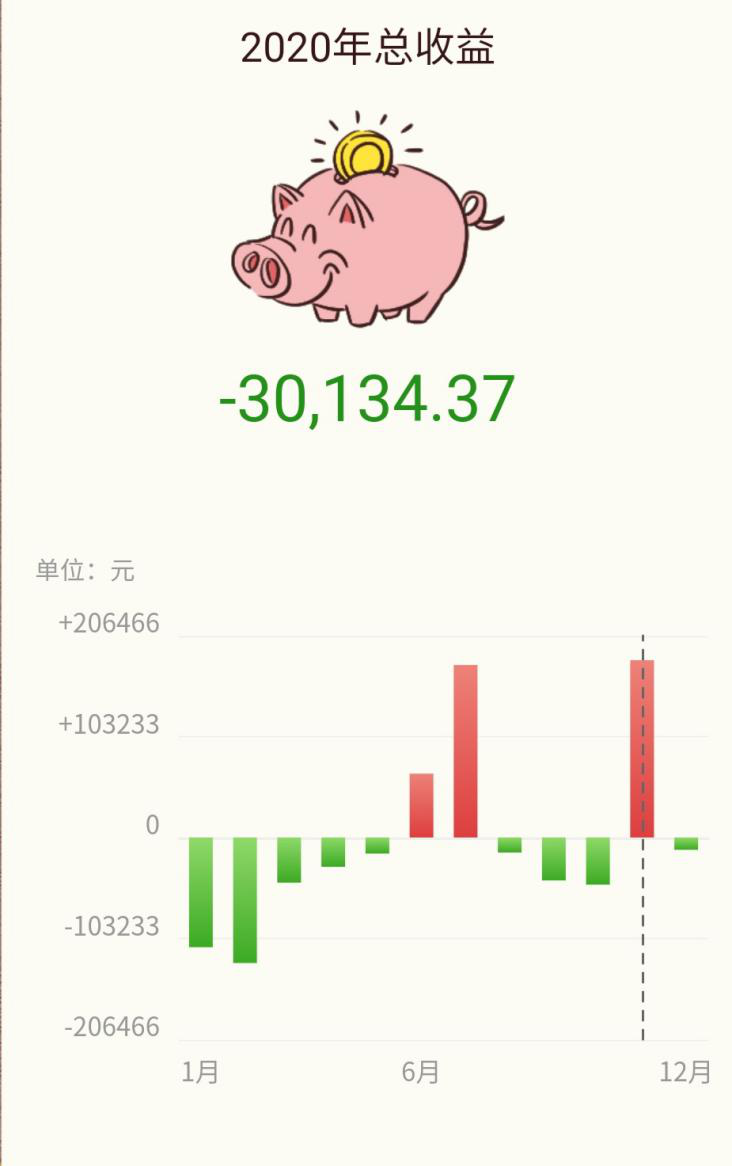
Task: Tap the June profit bar
Action: coord(421,806)
